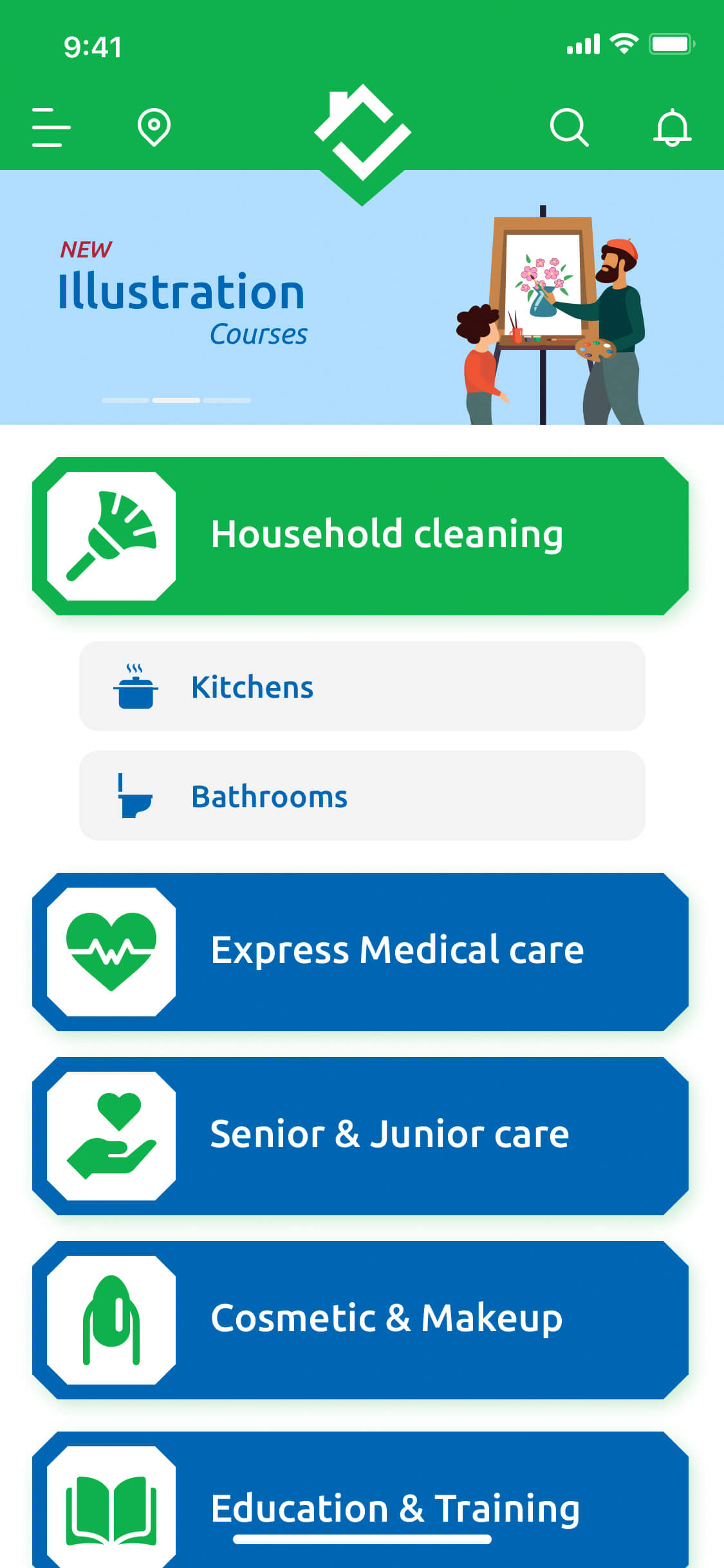Image resolution: width=724 pixels, height=1568 pixels.
Task: Open search from the header
Action: point(569,127)
